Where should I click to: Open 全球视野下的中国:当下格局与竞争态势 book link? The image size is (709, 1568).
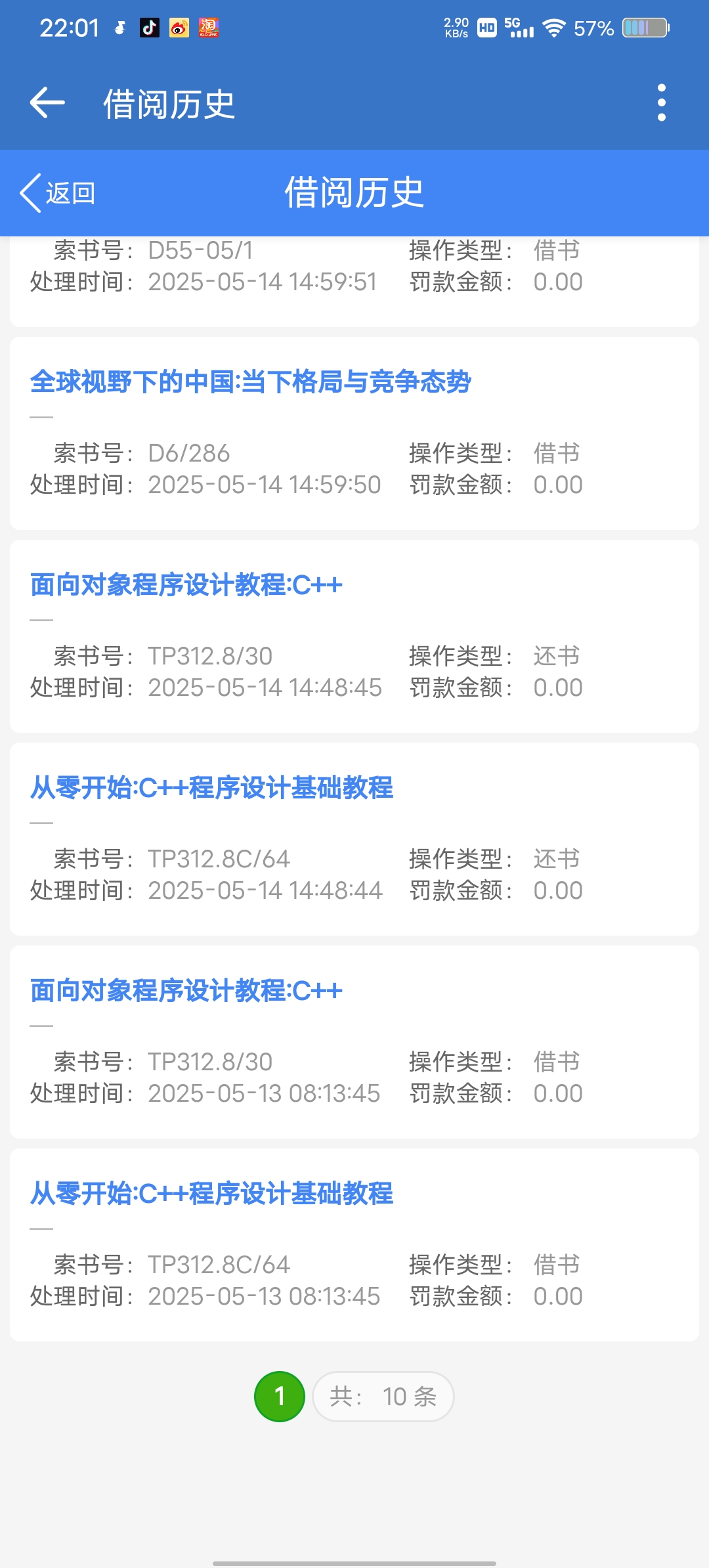tap(250, 382)
